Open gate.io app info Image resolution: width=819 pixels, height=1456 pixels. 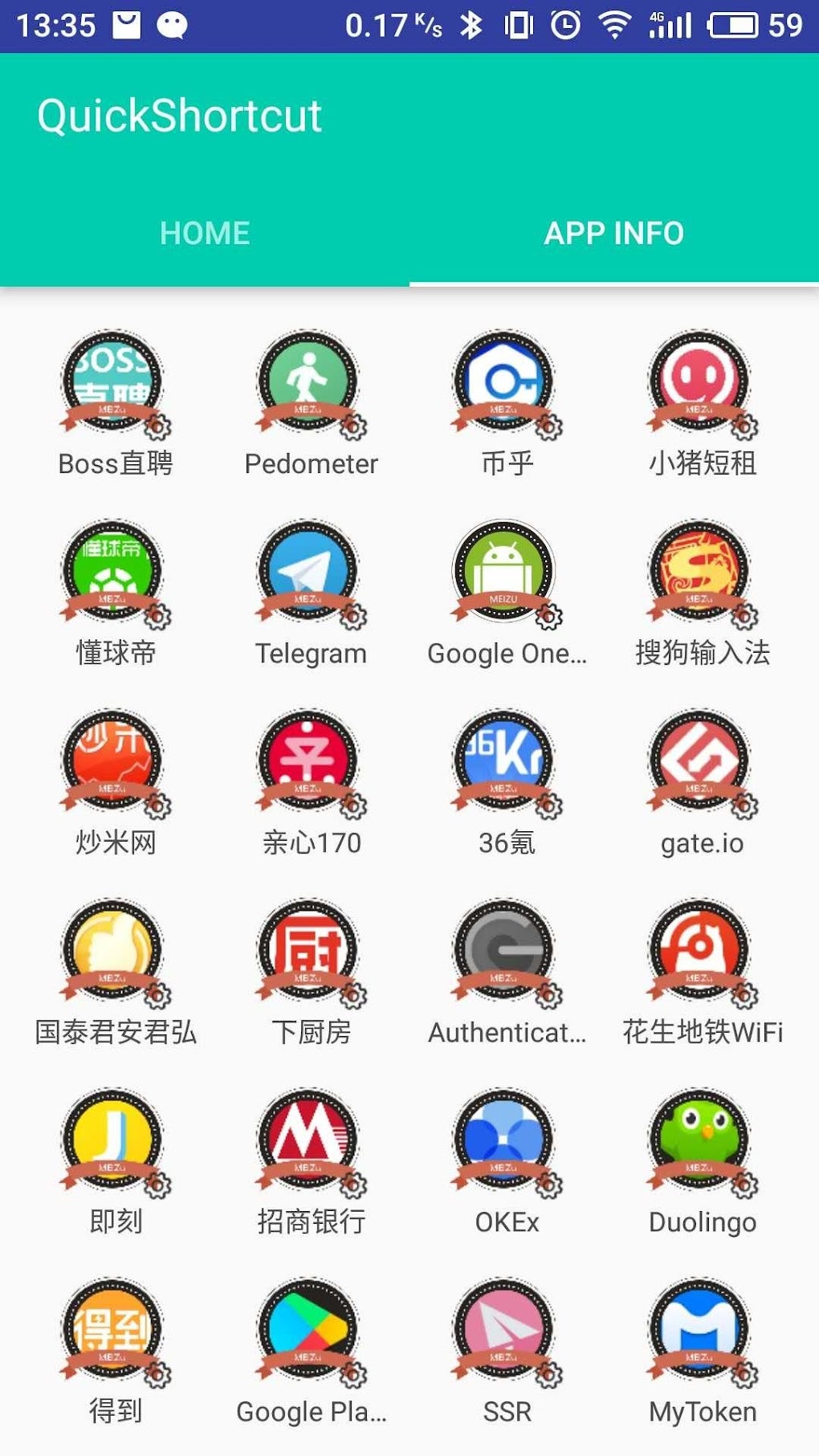pyautogui.click(x=701, y=762)
